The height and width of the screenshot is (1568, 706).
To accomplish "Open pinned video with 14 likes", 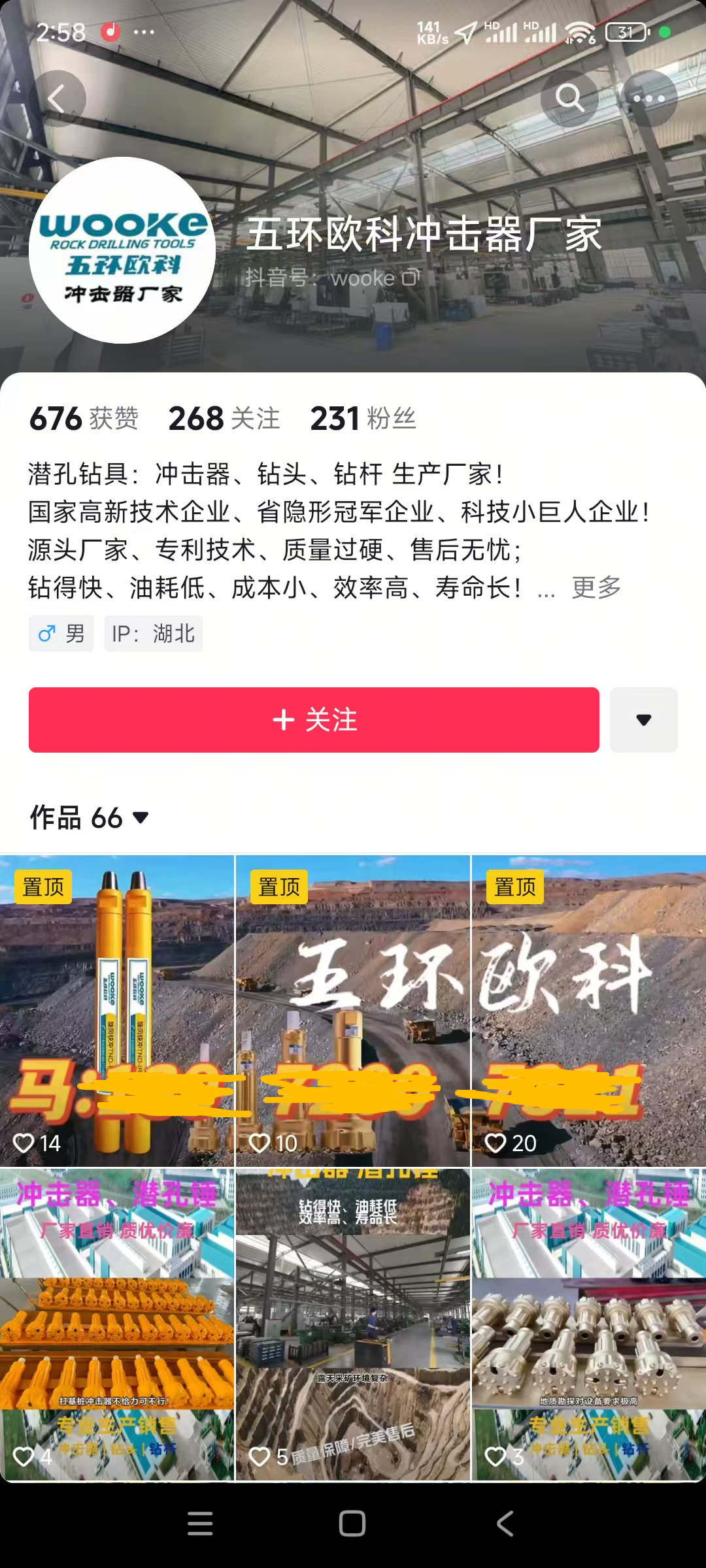I will (x=117, y=1011).
